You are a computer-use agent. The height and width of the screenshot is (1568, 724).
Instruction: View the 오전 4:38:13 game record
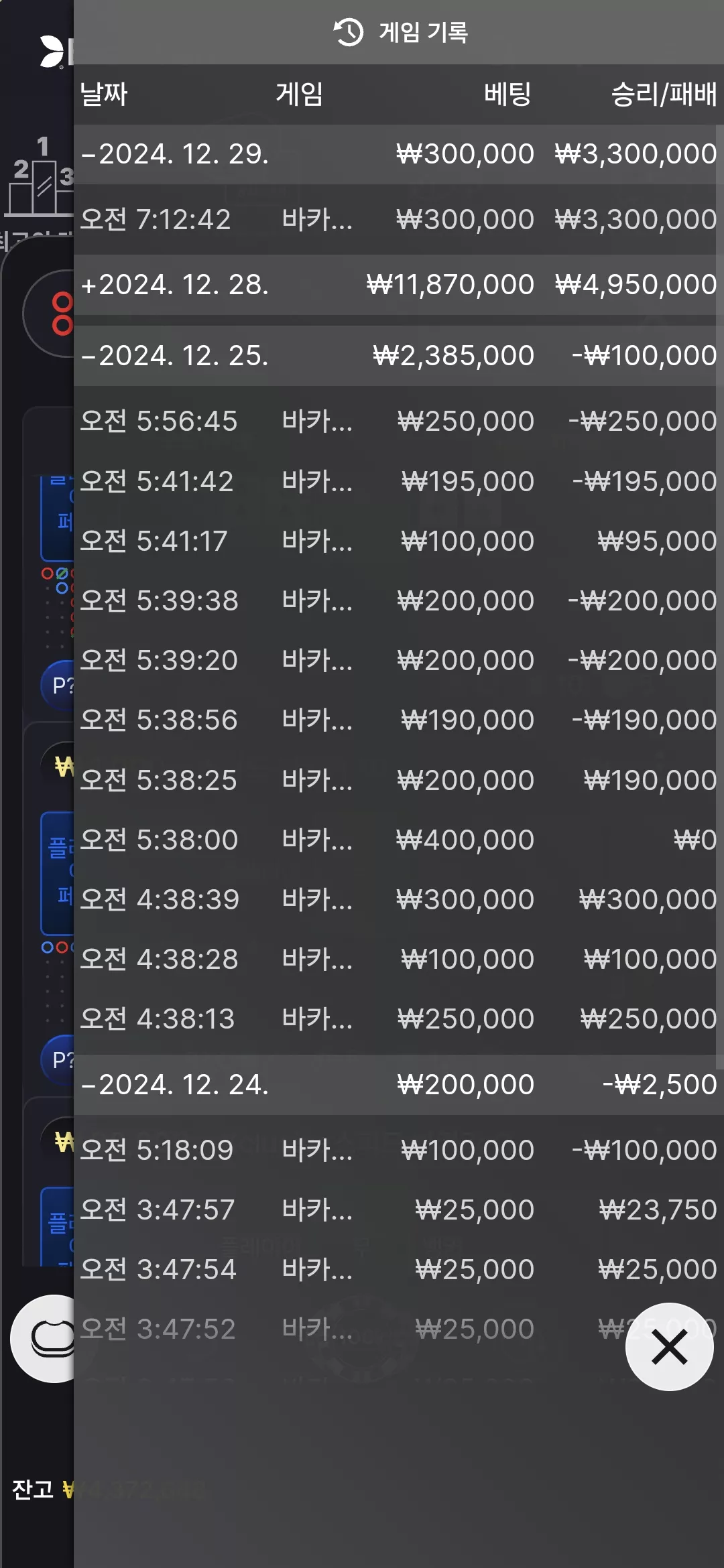click(398, 1019)
